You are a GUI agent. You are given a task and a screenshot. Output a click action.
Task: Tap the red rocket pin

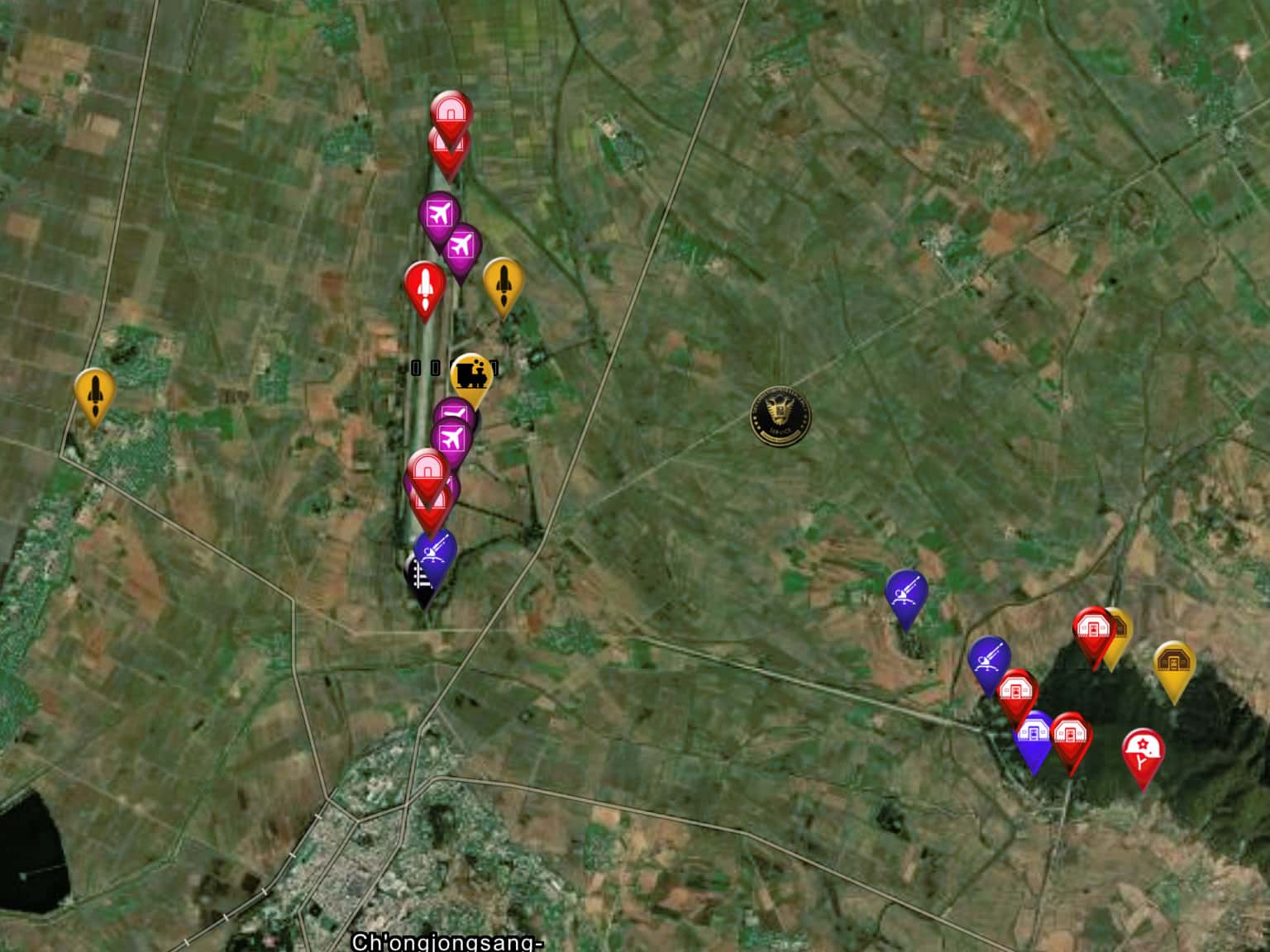coord(425,284)
